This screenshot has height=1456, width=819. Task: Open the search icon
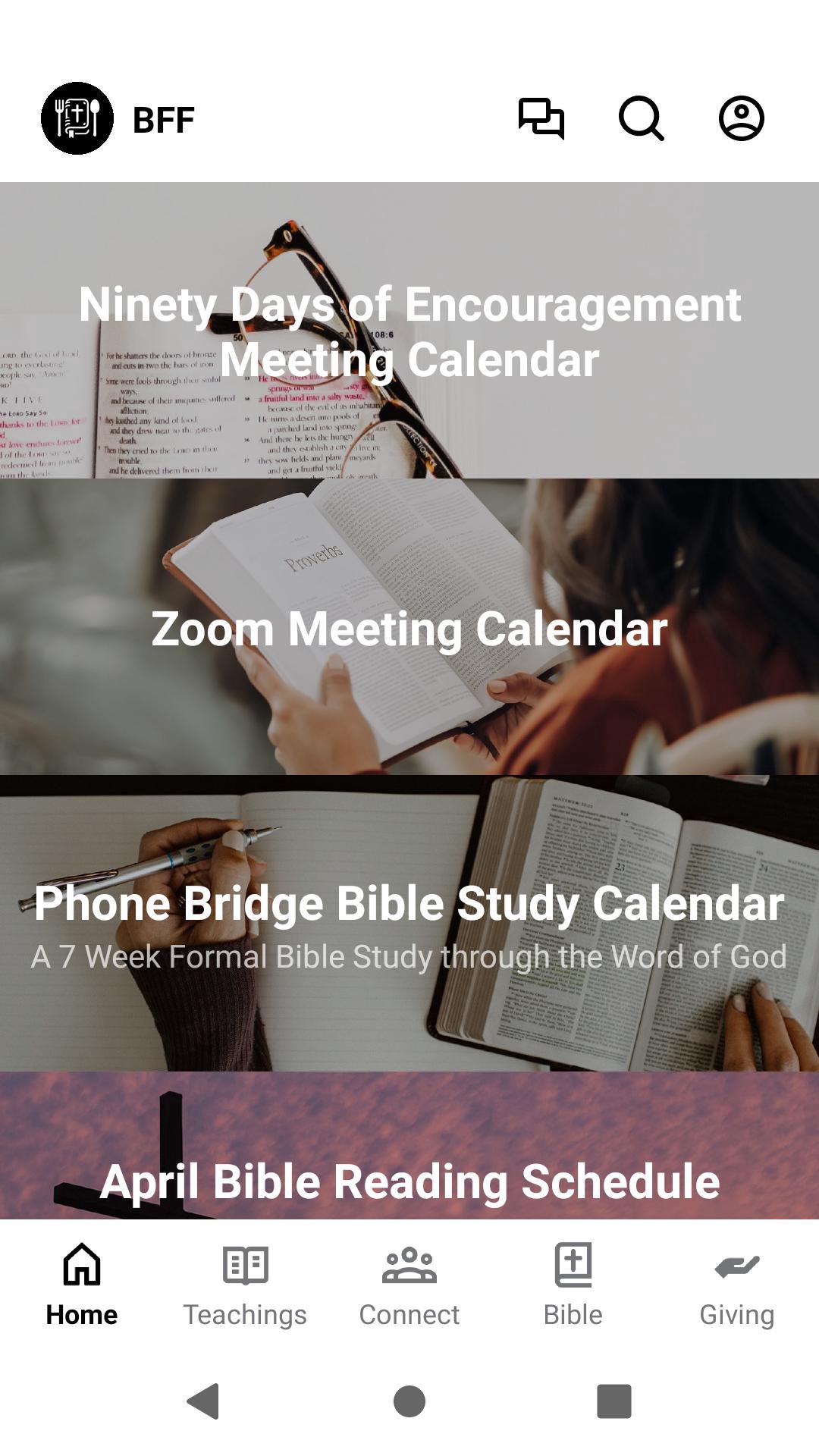tap(642, 118)
